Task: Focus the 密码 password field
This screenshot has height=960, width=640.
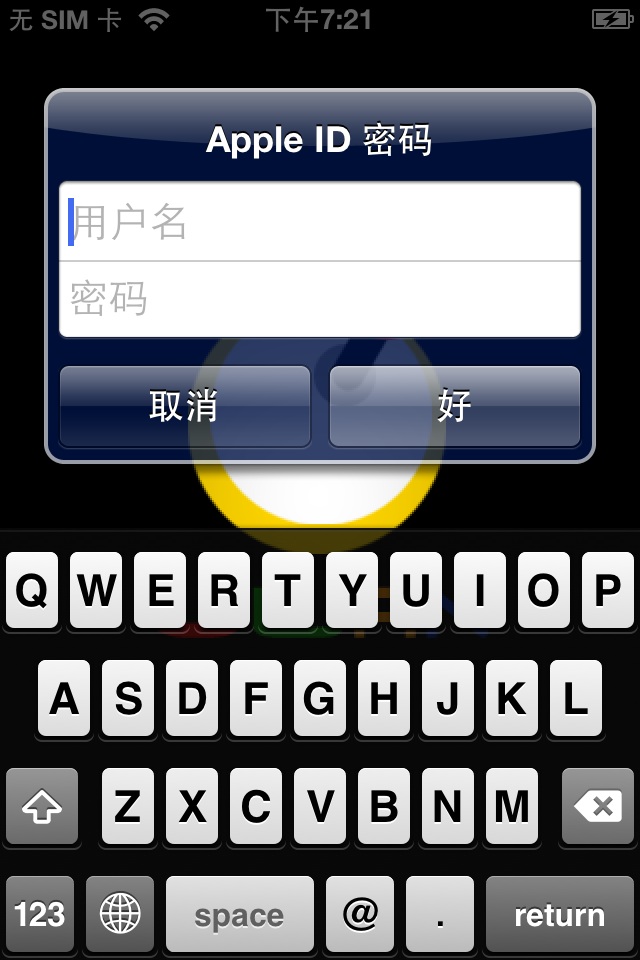Action: click(320, 299)
